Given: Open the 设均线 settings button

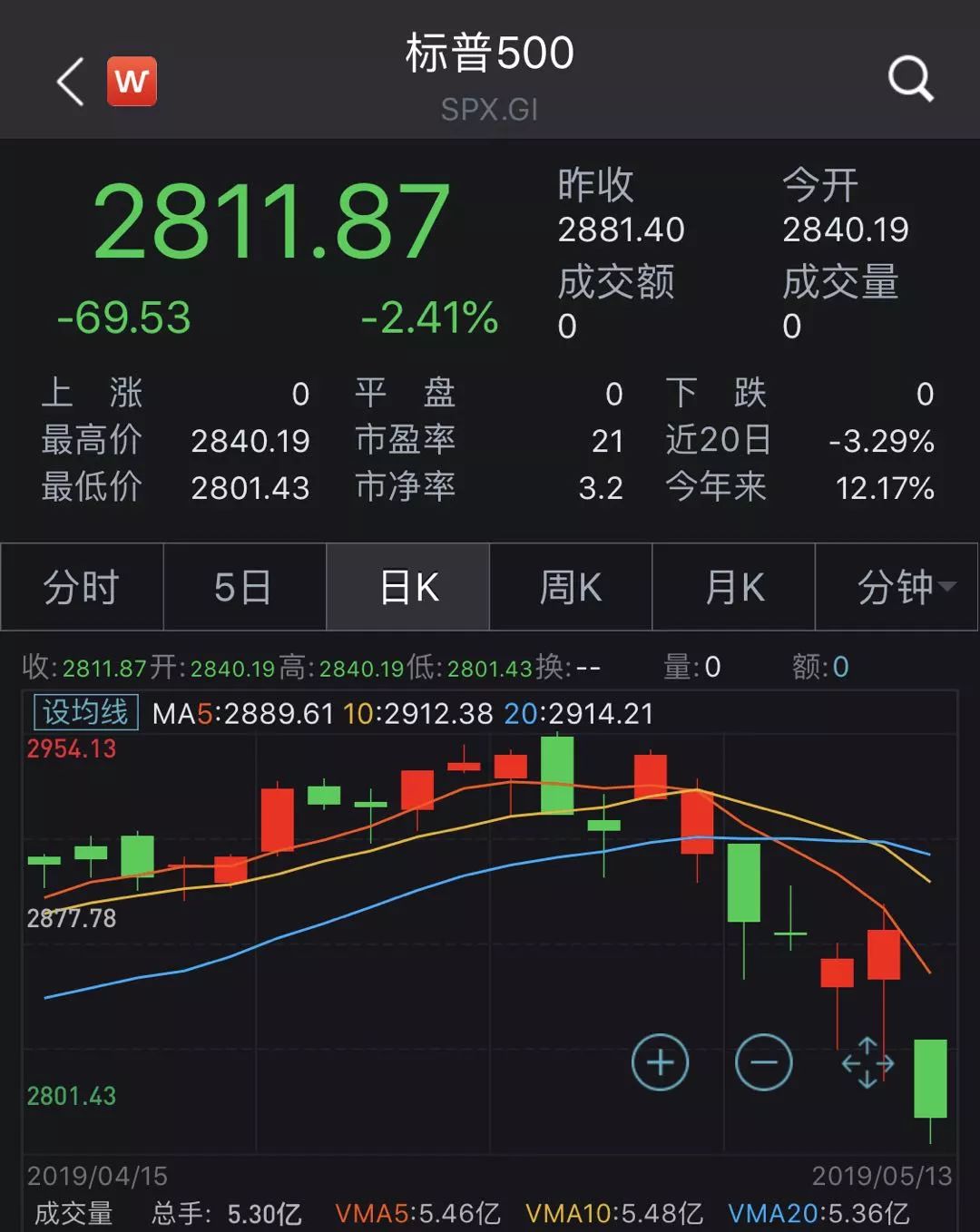Looking at the screenshot, I should (x=85, y=712).
